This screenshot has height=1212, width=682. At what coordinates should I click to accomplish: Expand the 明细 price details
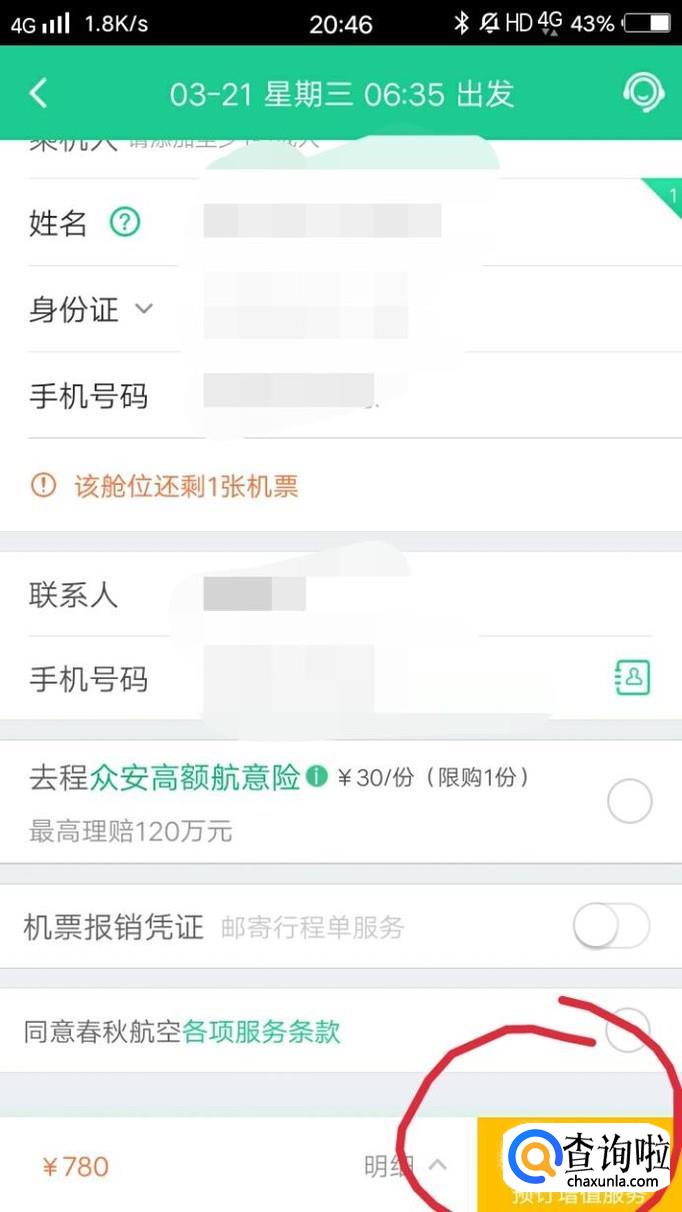click(404, 1166)
